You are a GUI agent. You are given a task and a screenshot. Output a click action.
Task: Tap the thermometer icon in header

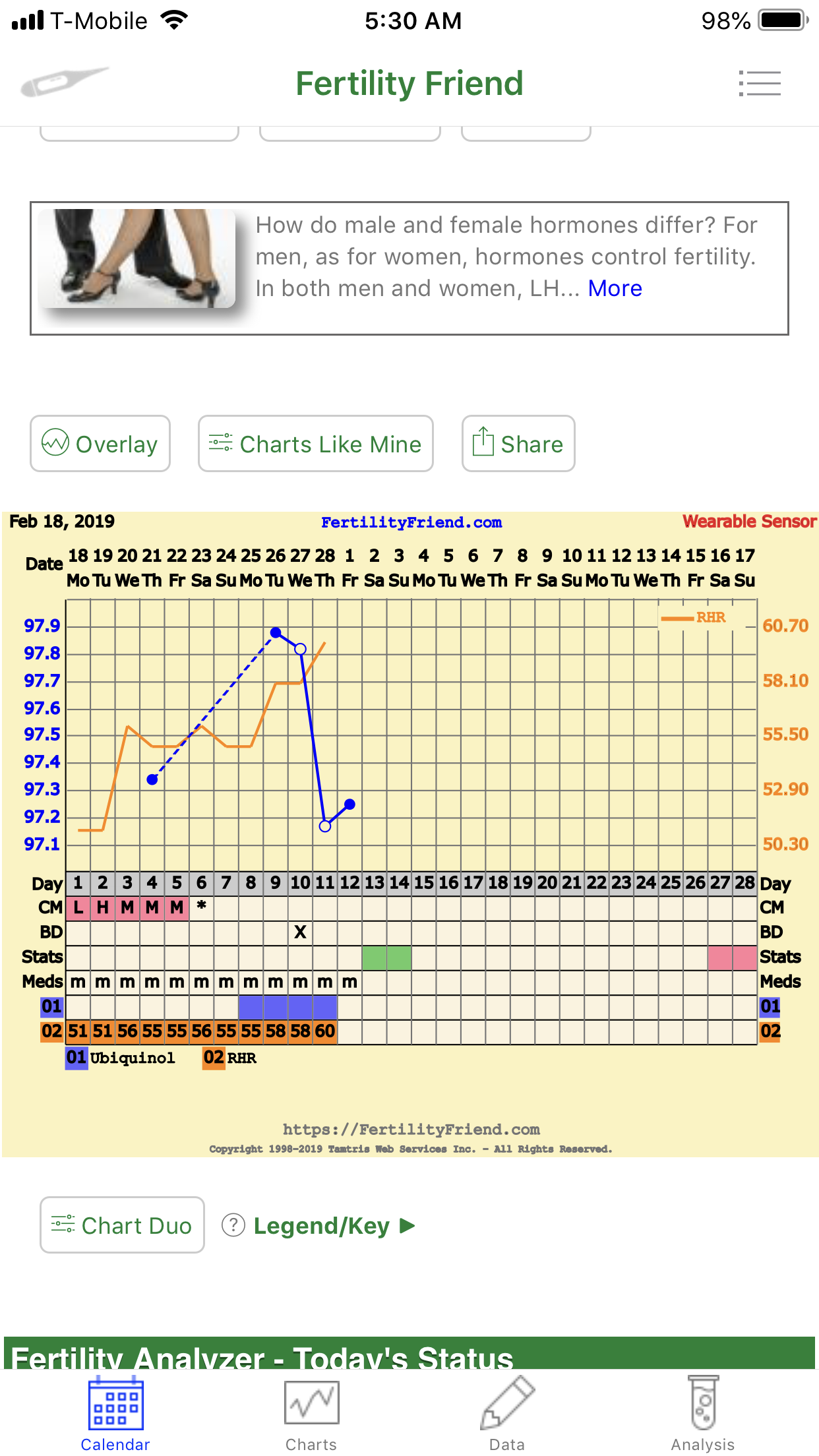click(x=63, y=82)
